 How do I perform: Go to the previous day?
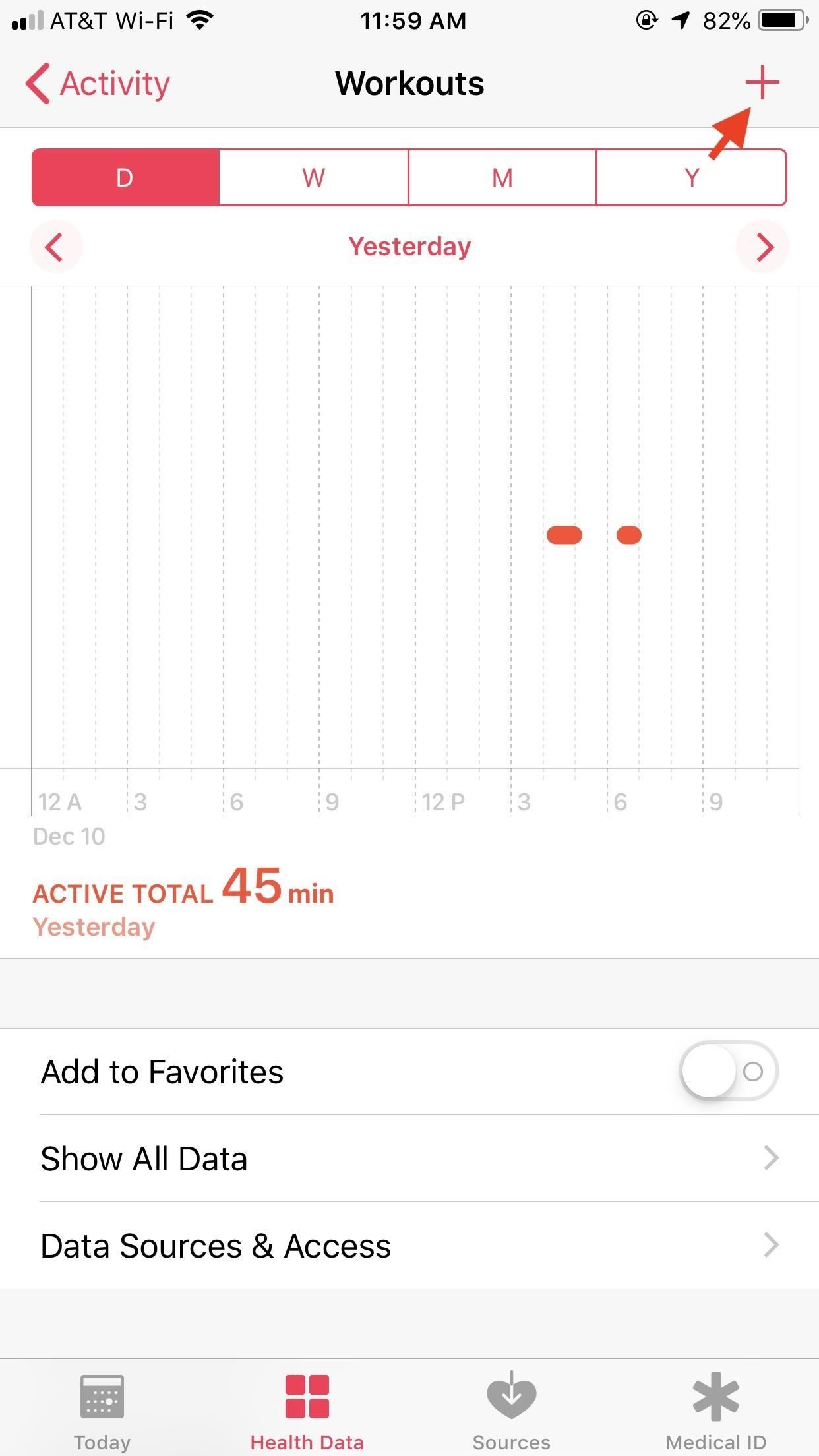point(55,247)
